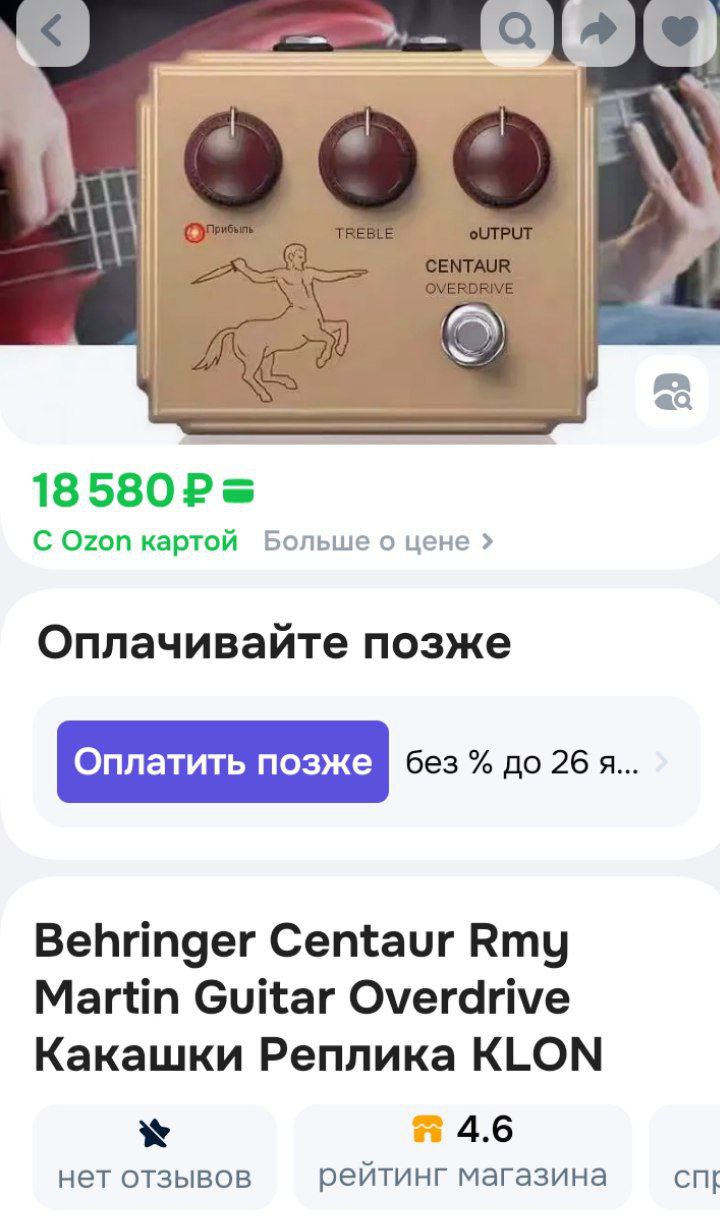Tap the 'Оплатить позже' button
The image size is (720, 1216).
click(222, 762)
